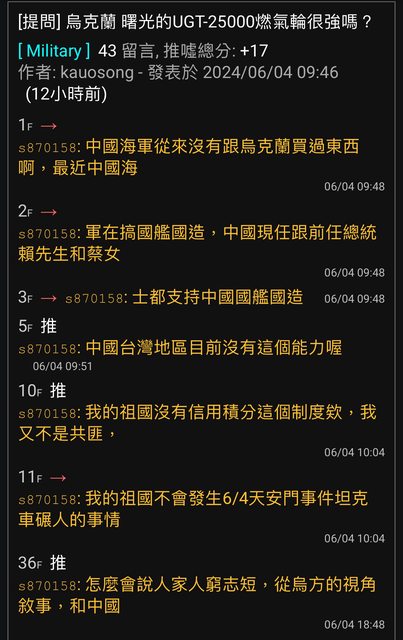The width and height of the screenshot is (403, 640).
Task: Open the Military board tag
Action: click(x=54, y=51)
